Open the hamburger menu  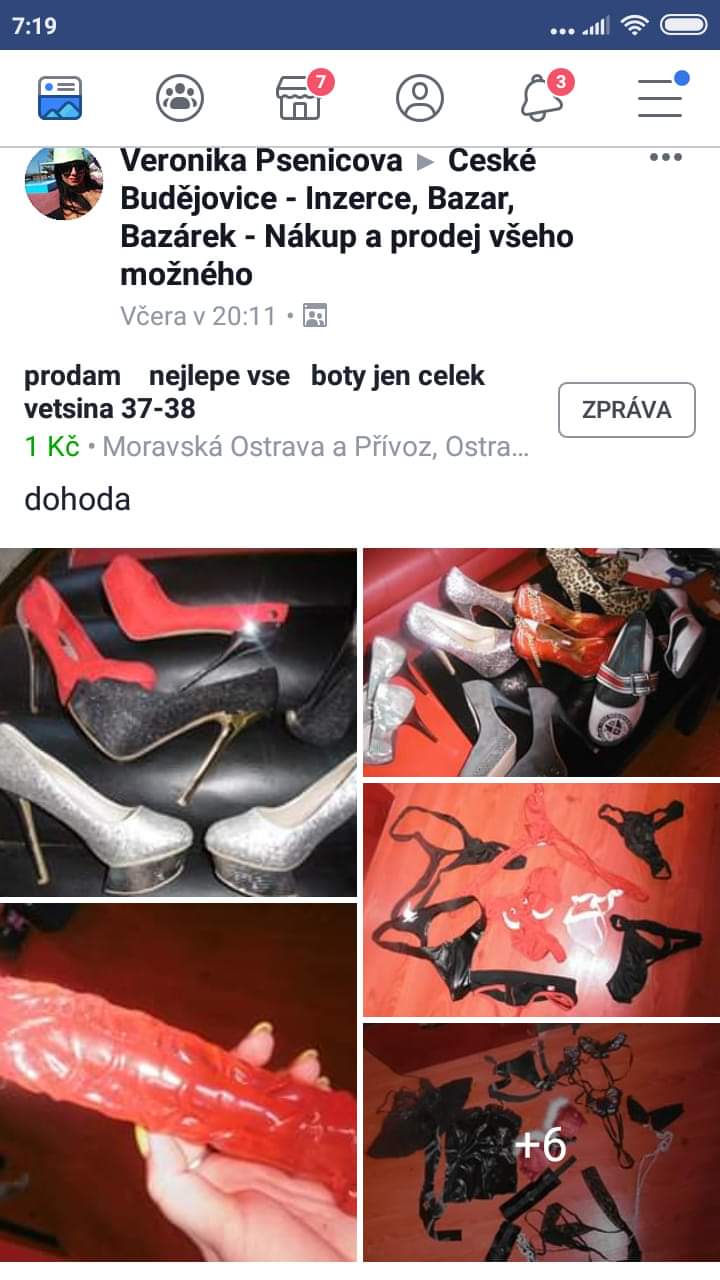point(660,98)
